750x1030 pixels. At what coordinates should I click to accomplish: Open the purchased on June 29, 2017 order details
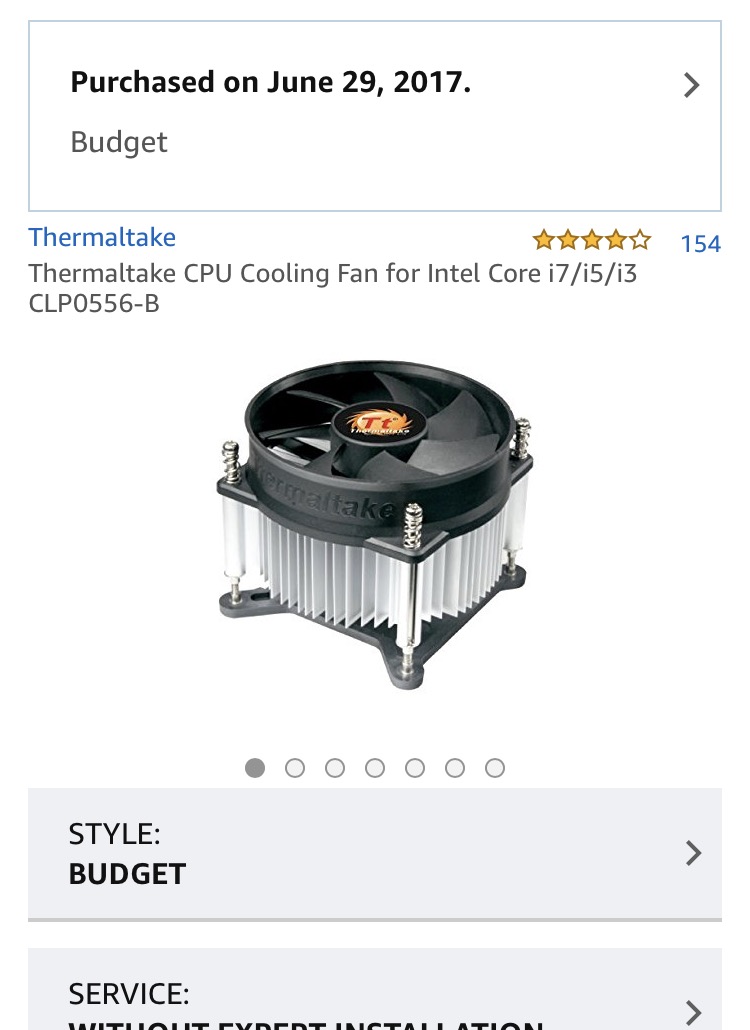(374, 115)
